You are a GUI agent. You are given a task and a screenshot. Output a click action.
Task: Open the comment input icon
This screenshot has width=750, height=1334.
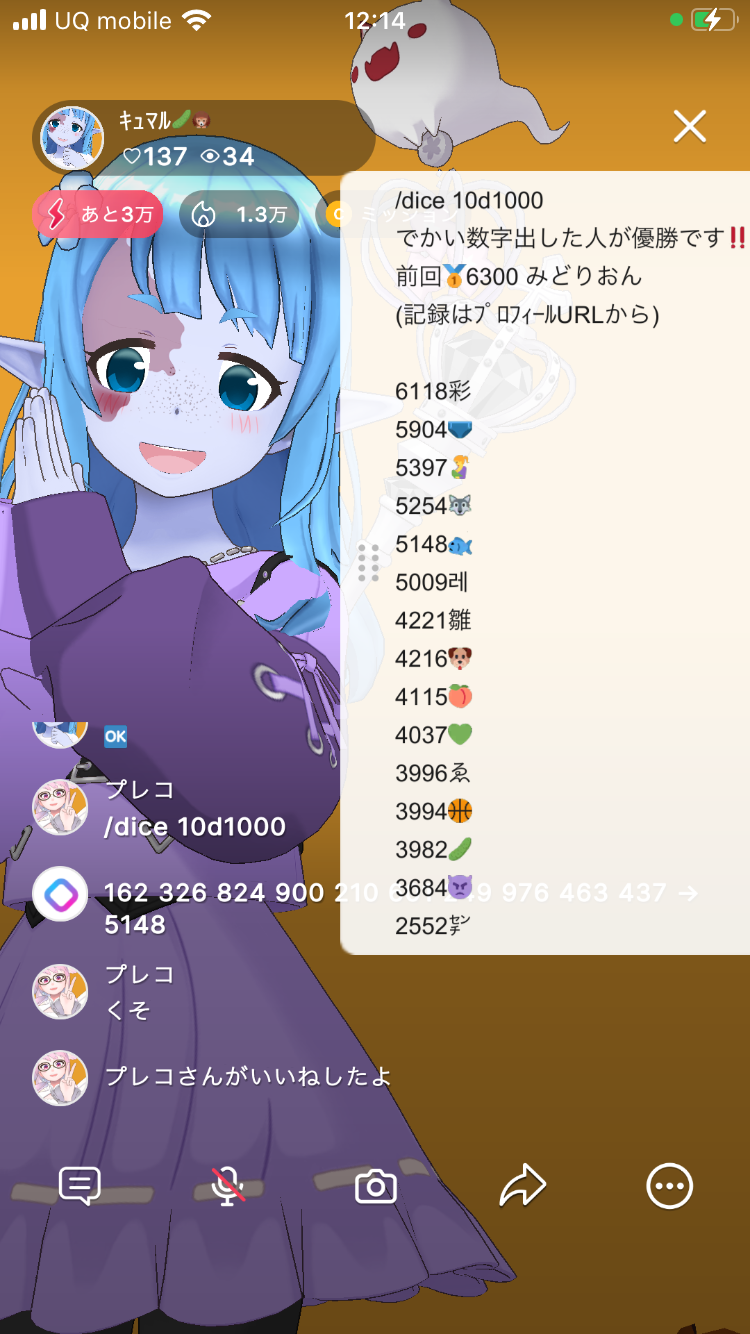coord(80,1186)
